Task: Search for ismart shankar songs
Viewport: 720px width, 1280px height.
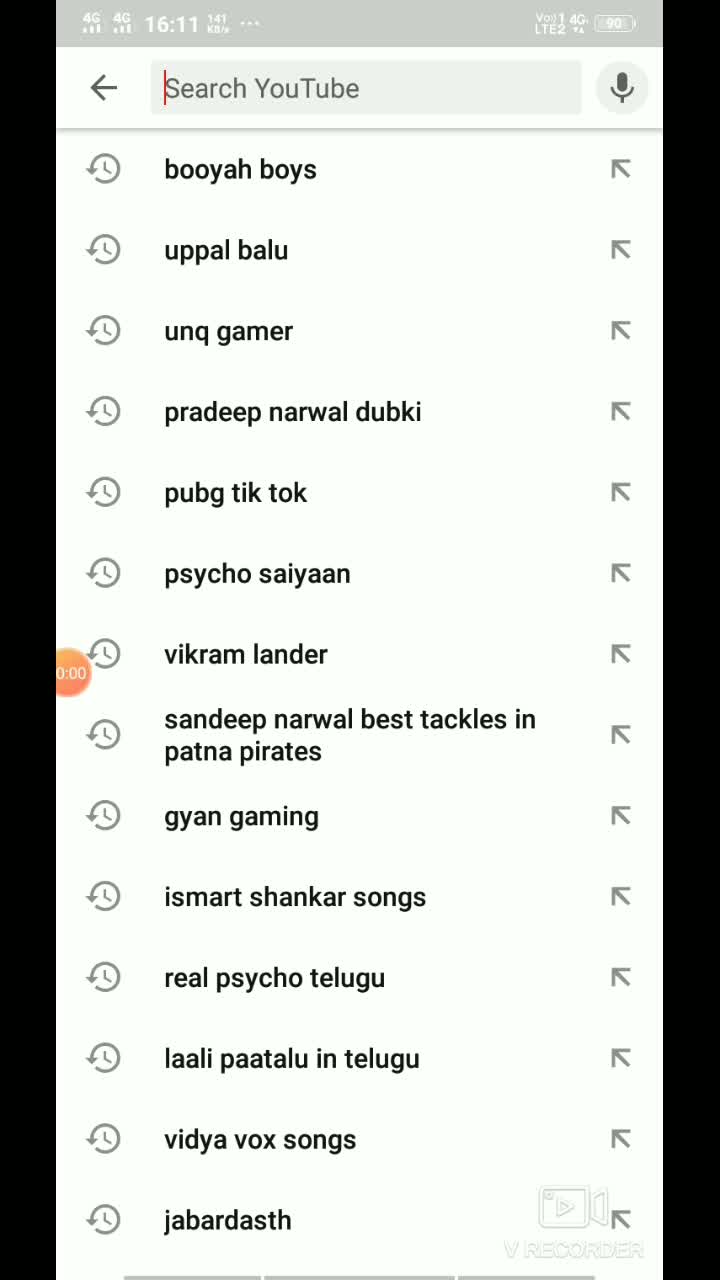Action: click(x=295, y=897)
